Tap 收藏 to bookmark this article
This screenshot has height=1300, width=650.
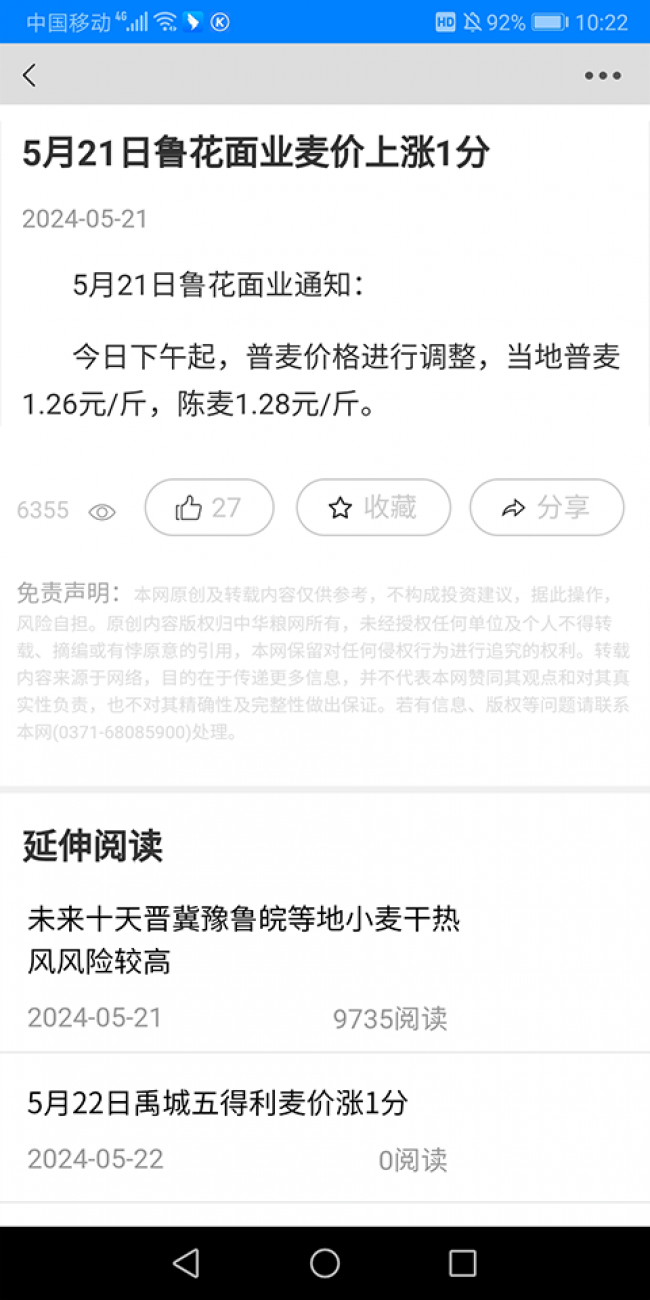[373, 507]
